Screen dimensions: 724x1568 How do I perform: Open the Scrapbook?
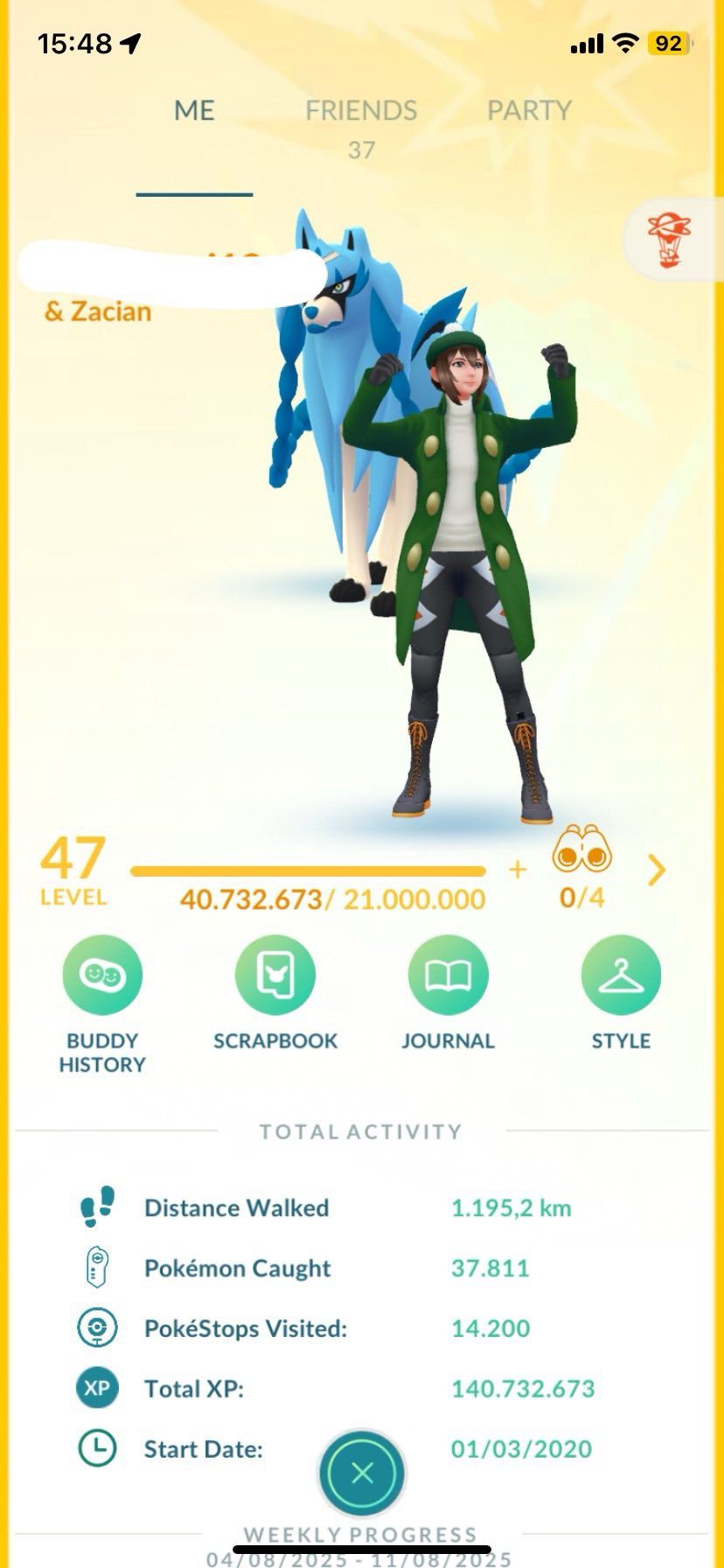coord(275,976)
